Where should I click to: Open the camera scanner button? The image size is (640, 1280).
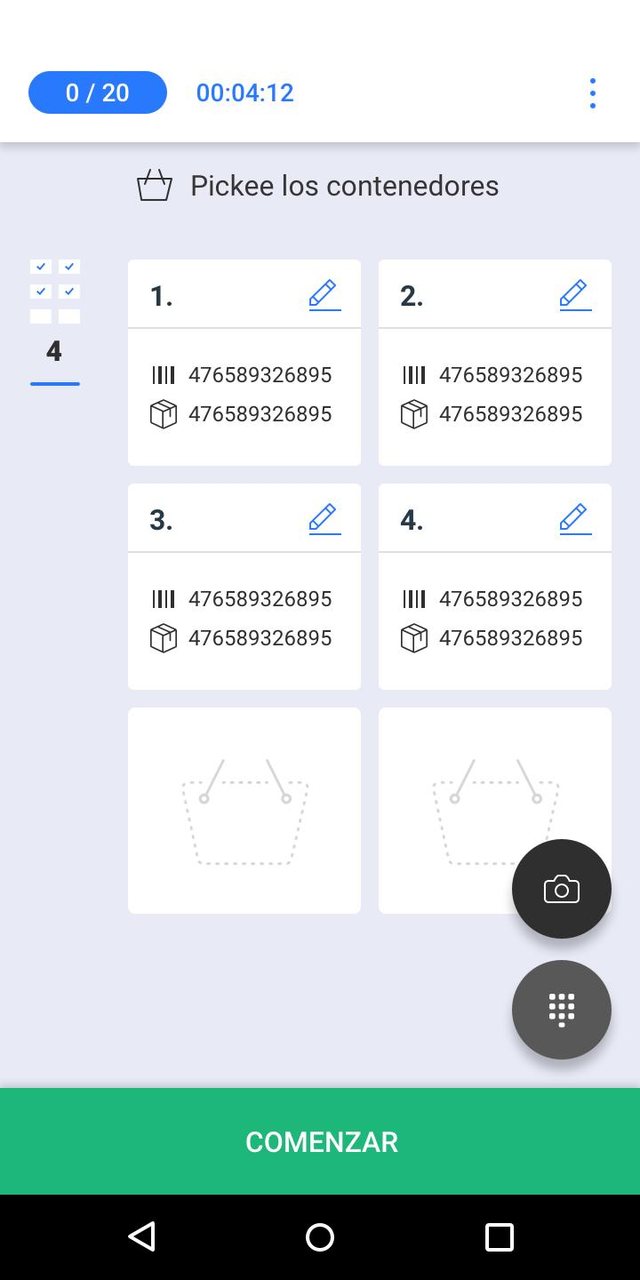click(x=561, y=889)
